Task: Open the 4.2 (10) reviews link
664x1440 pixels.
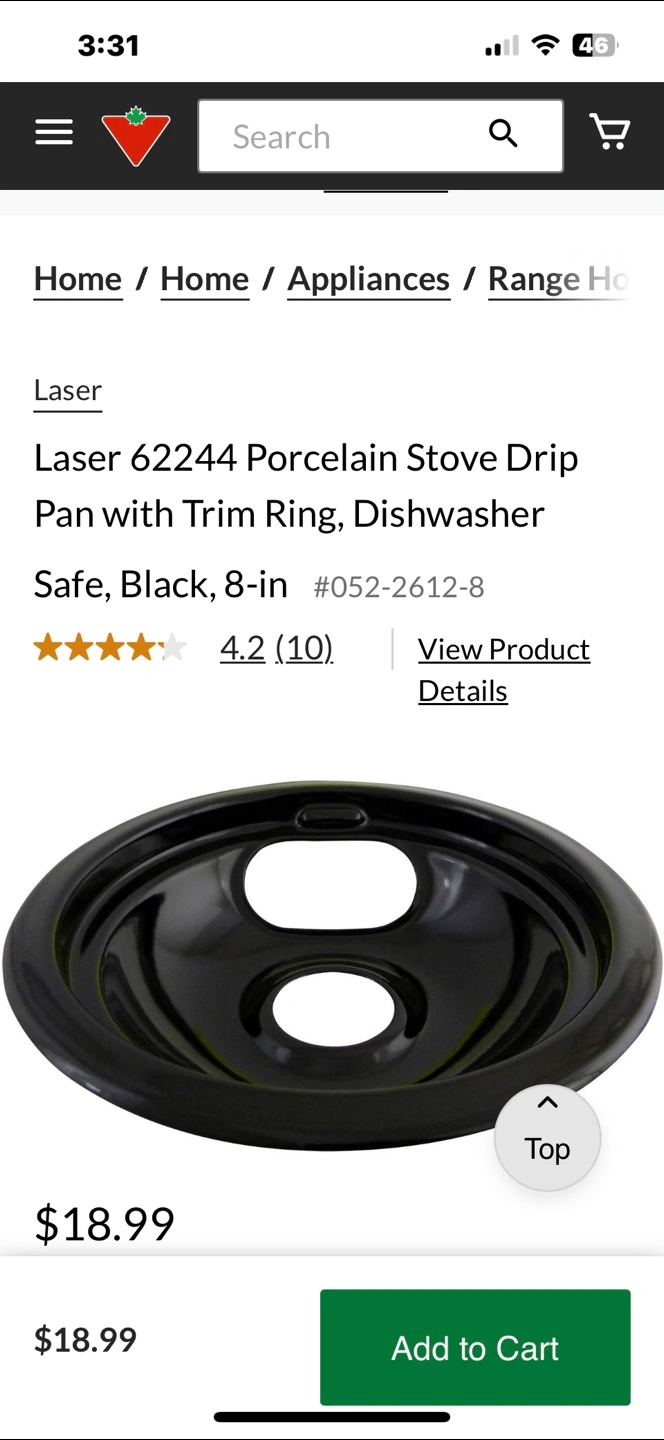Action: [276, 648]
